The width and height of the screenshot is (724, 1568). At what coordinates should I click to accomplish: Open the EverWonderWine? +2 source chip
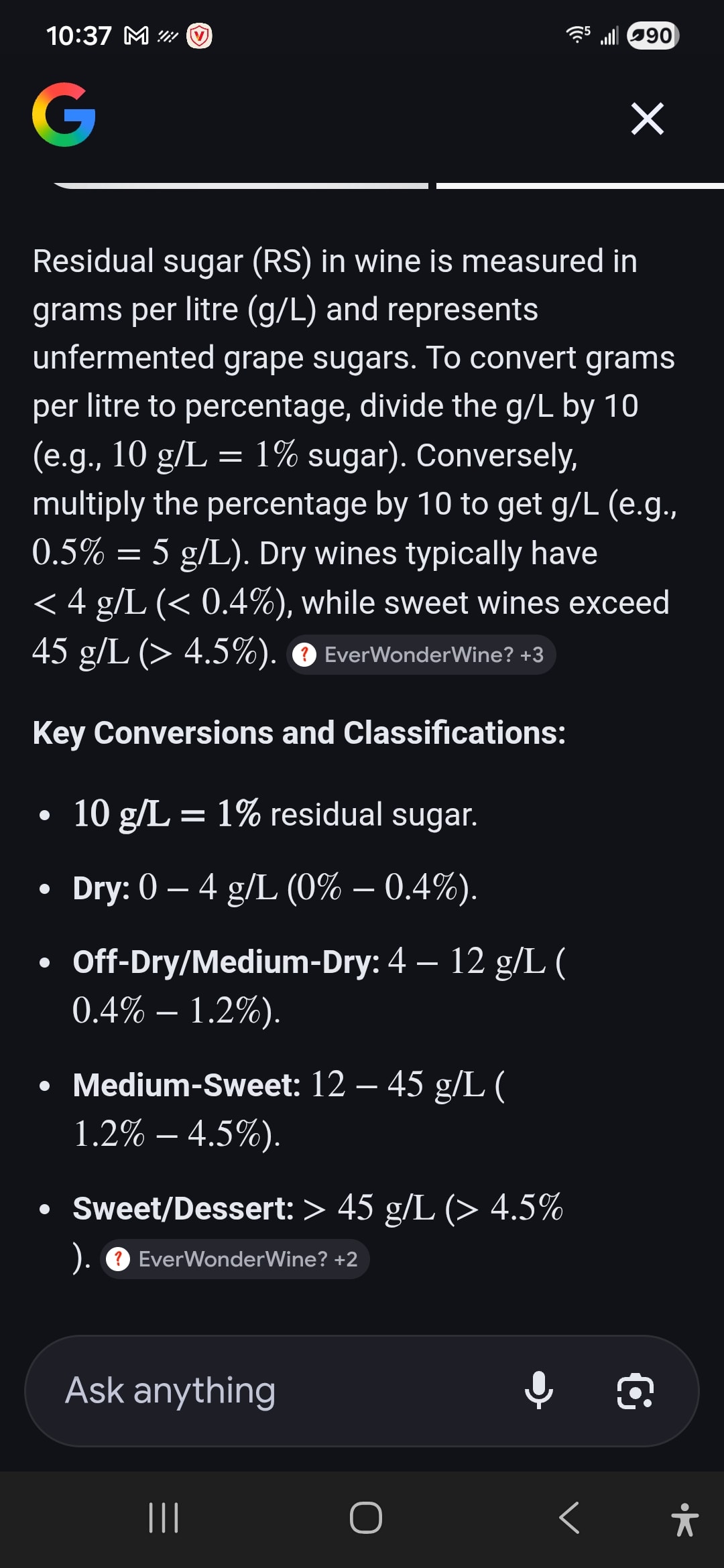tap(235, 1259)
